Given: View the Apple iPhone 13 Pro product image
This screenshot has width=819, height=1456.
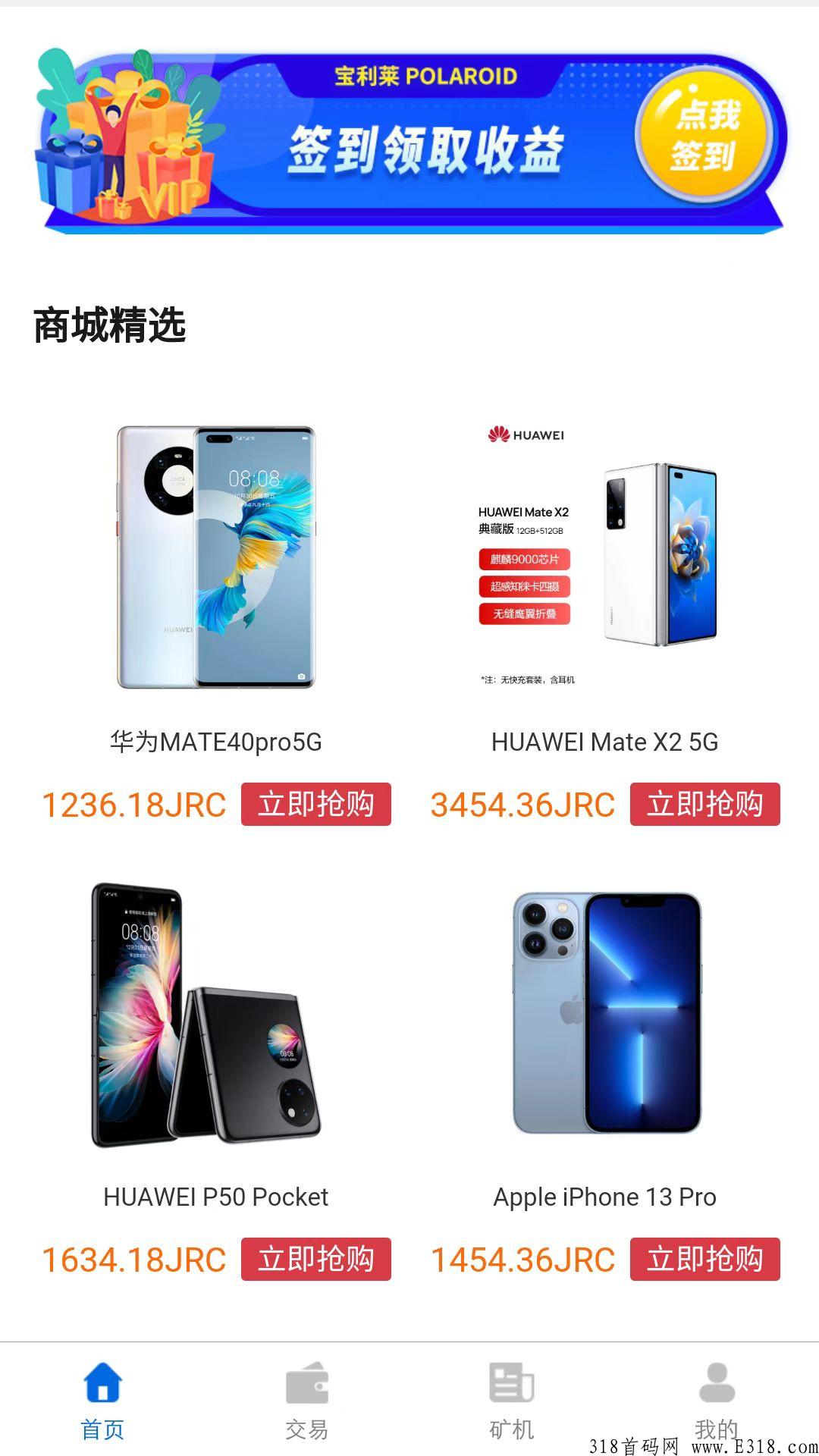Looking at the screenshot, I should 606,1013.
